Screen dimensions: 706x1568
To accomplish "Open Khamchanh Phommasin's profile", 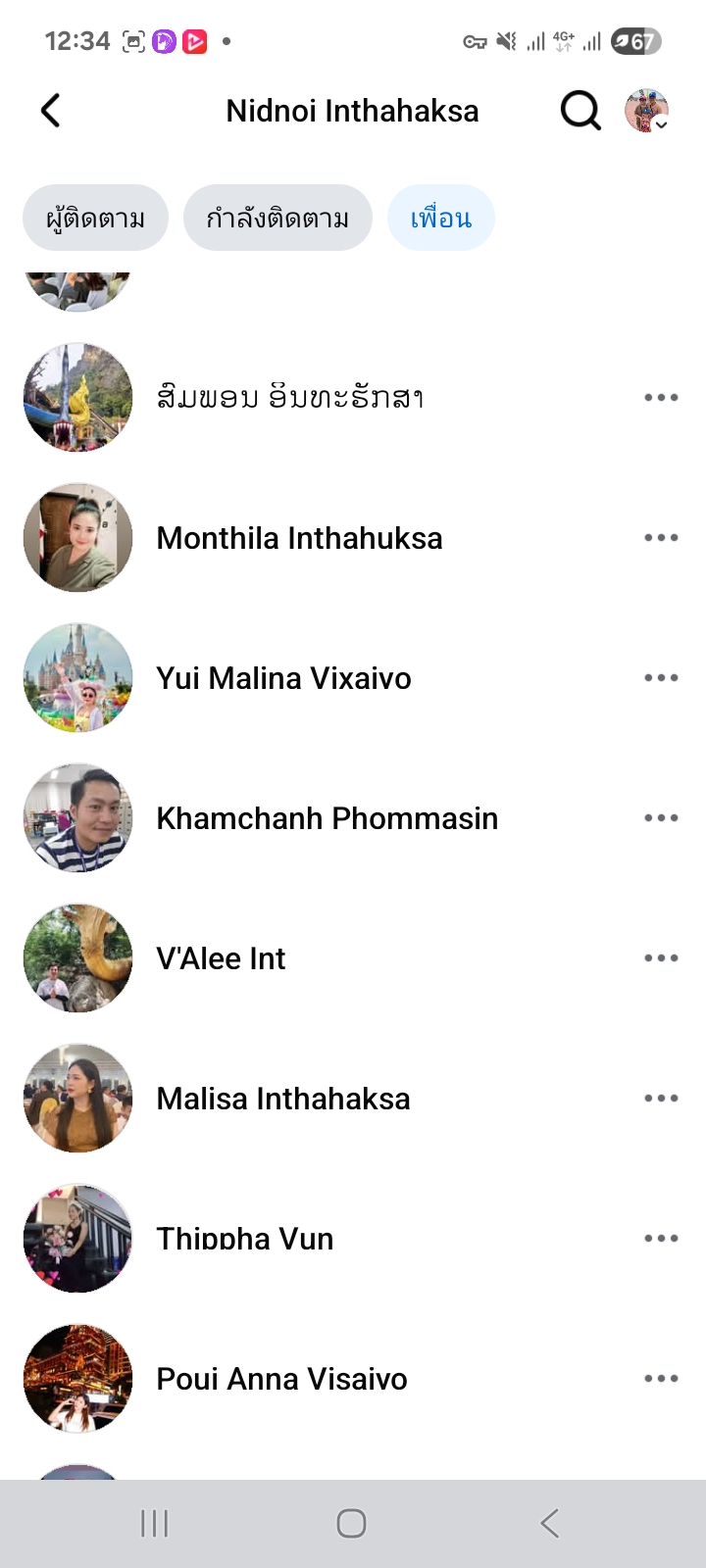I will point(327,818).
